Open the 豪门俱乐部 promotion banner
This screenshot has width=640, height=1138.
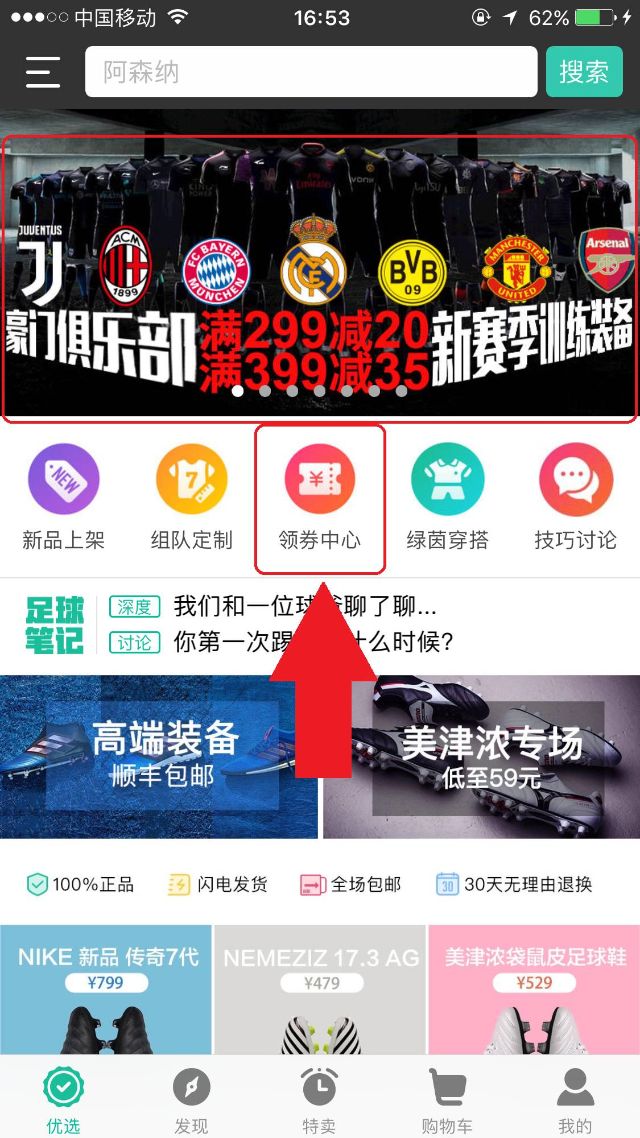point(320,278)
